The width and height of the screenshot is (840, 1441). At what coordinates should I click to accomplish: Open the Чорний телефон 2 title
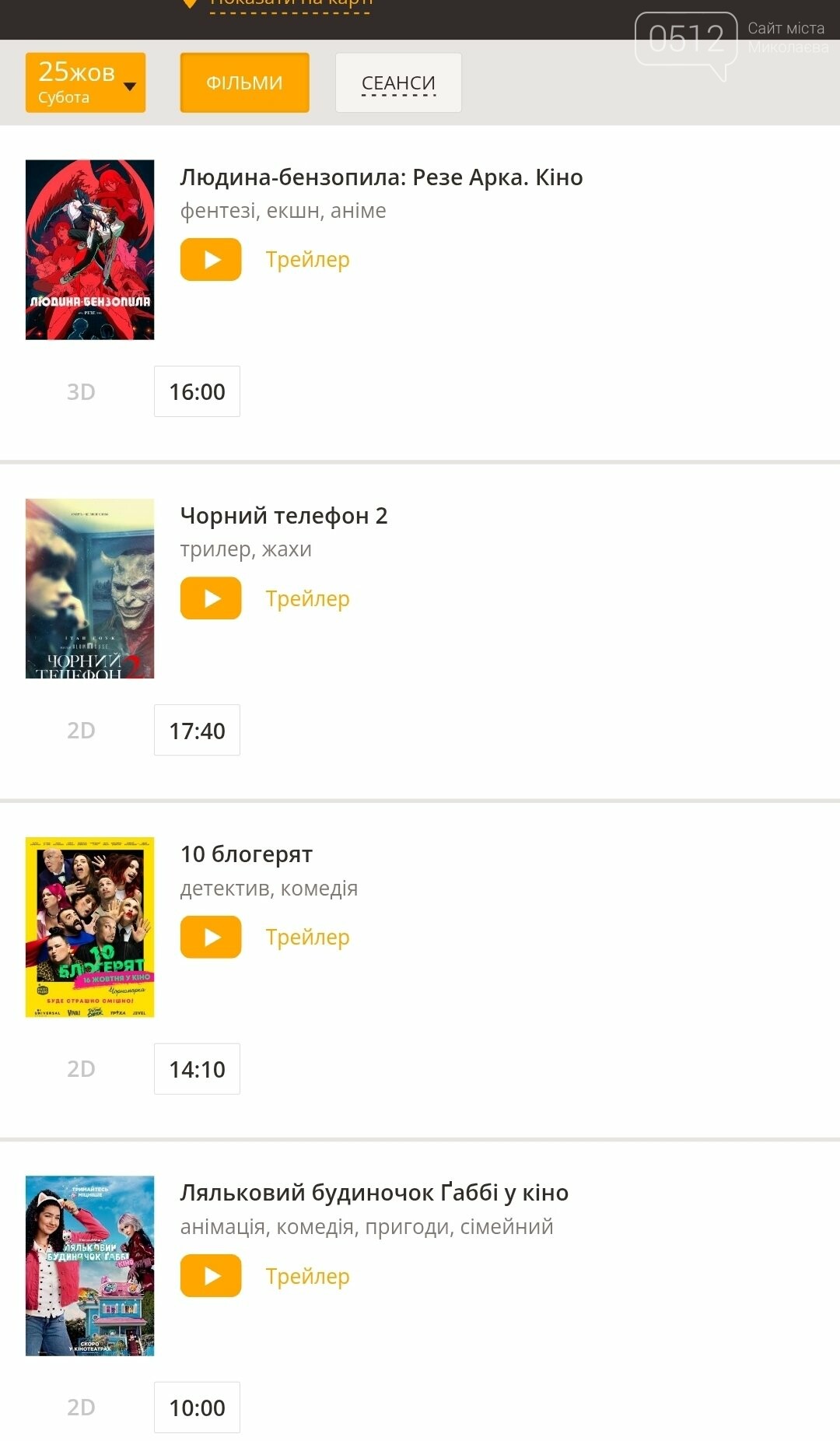(x=283, y=516)
